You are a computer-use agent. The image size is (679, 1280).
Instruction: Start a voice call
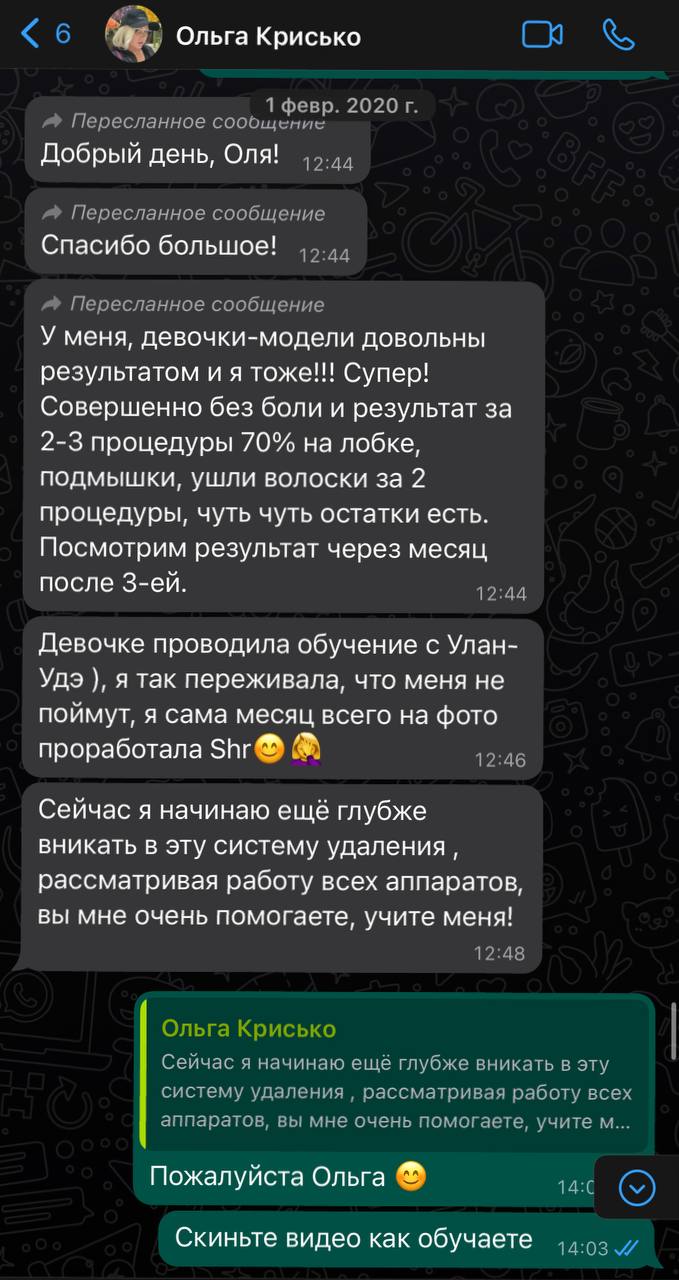(619, 35)
